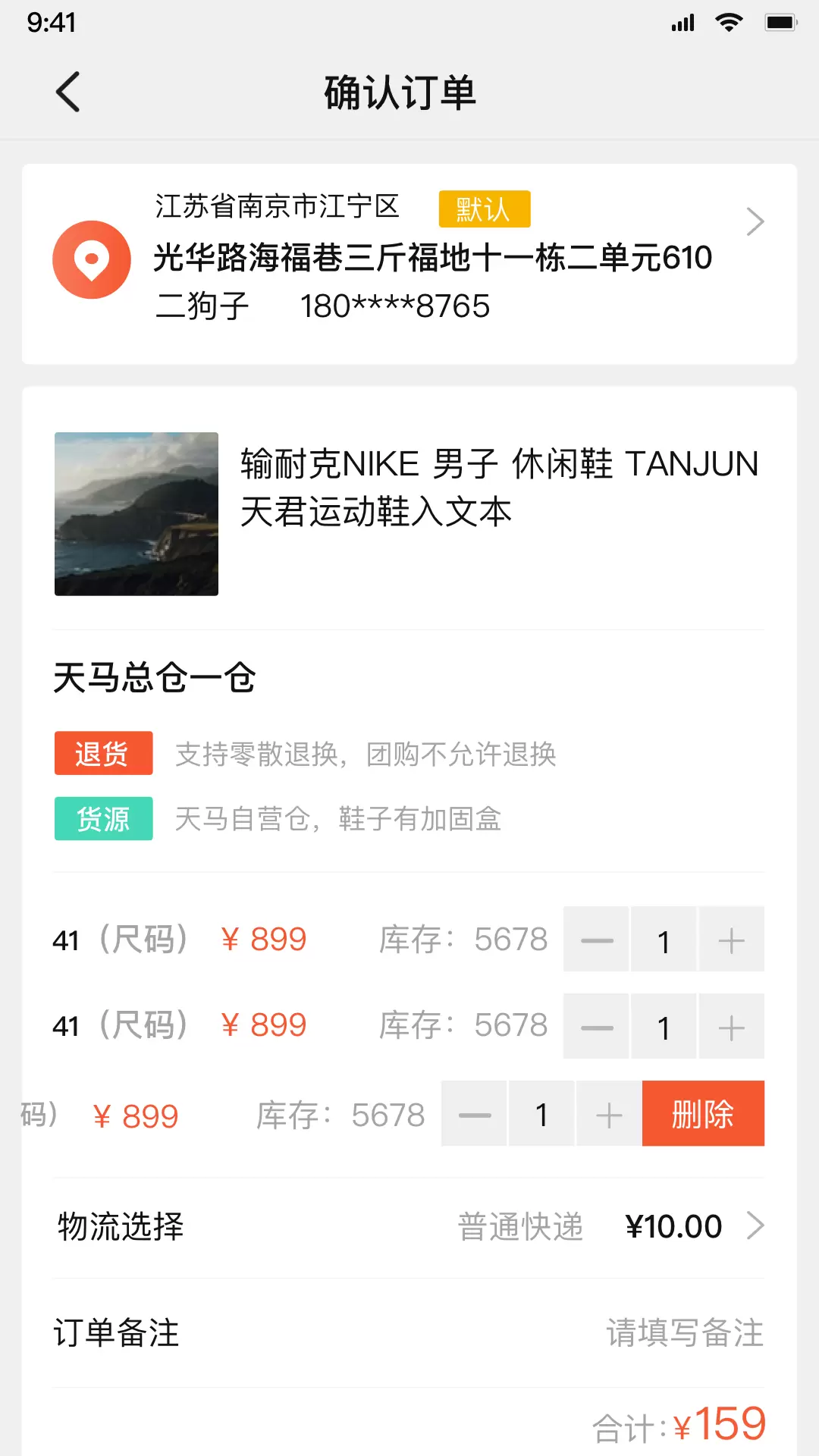Viewport: 819px width, 1456px height.
Task: Tap the 删除 button to delete the size row
Action: [x=703, y=1113]
